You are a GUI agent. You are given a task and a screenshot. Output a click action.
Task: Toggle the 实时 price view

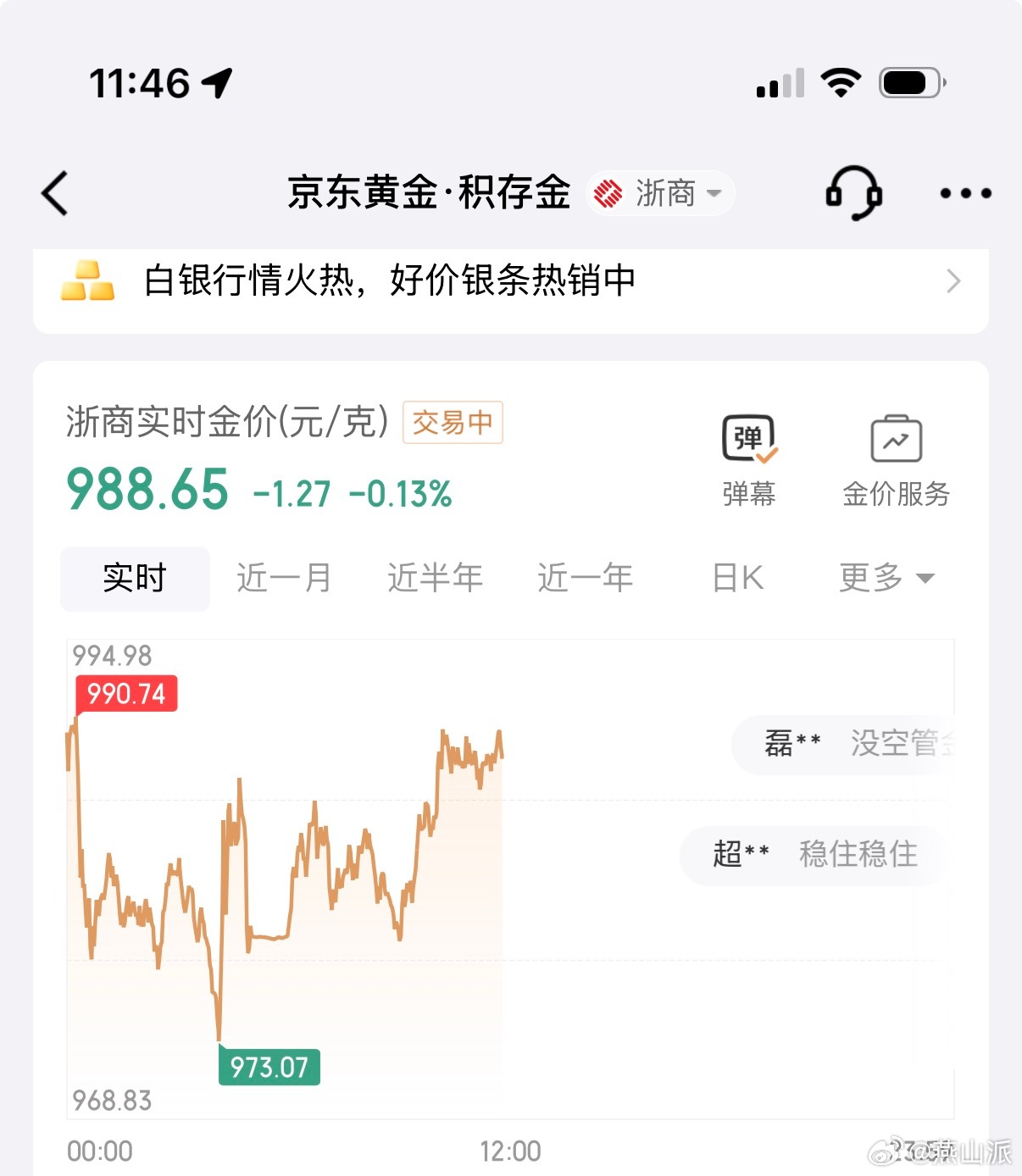(x=134, y=578)
